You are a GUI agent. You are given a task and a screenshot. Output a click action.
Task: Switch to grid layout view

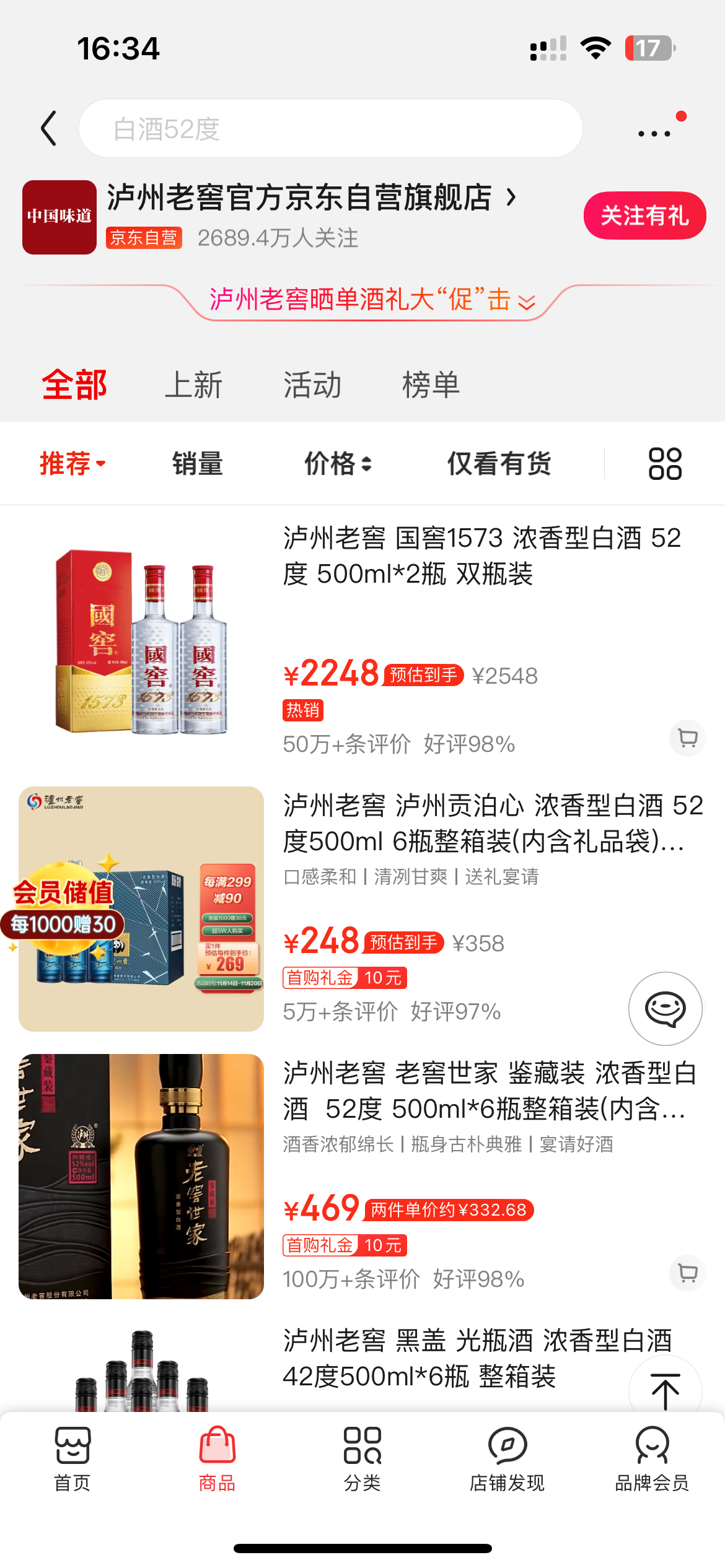click(x=665, y=464)
